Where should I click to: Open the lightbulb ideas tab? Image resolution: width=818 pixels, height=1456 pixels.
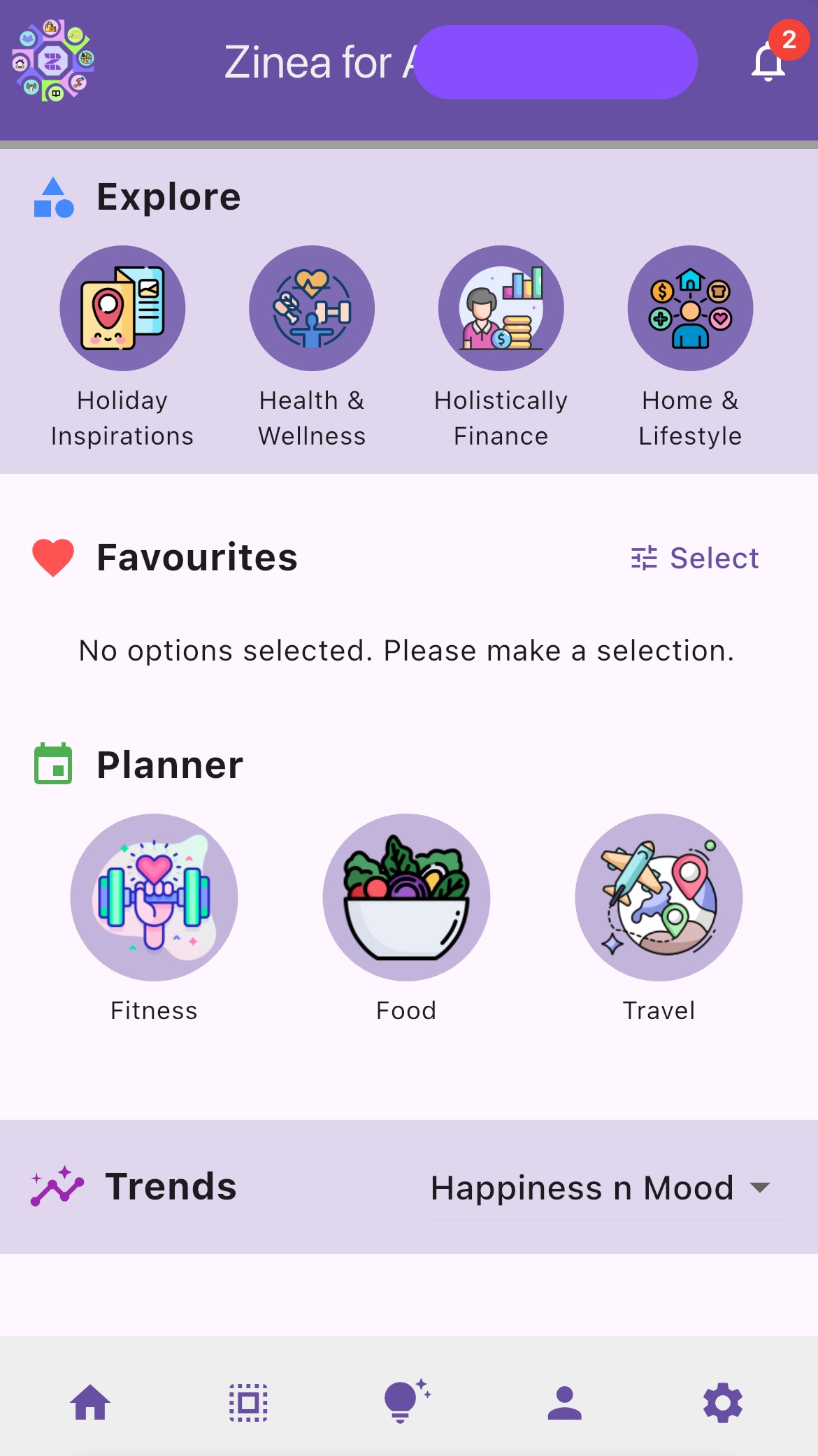coord(406,1402)
